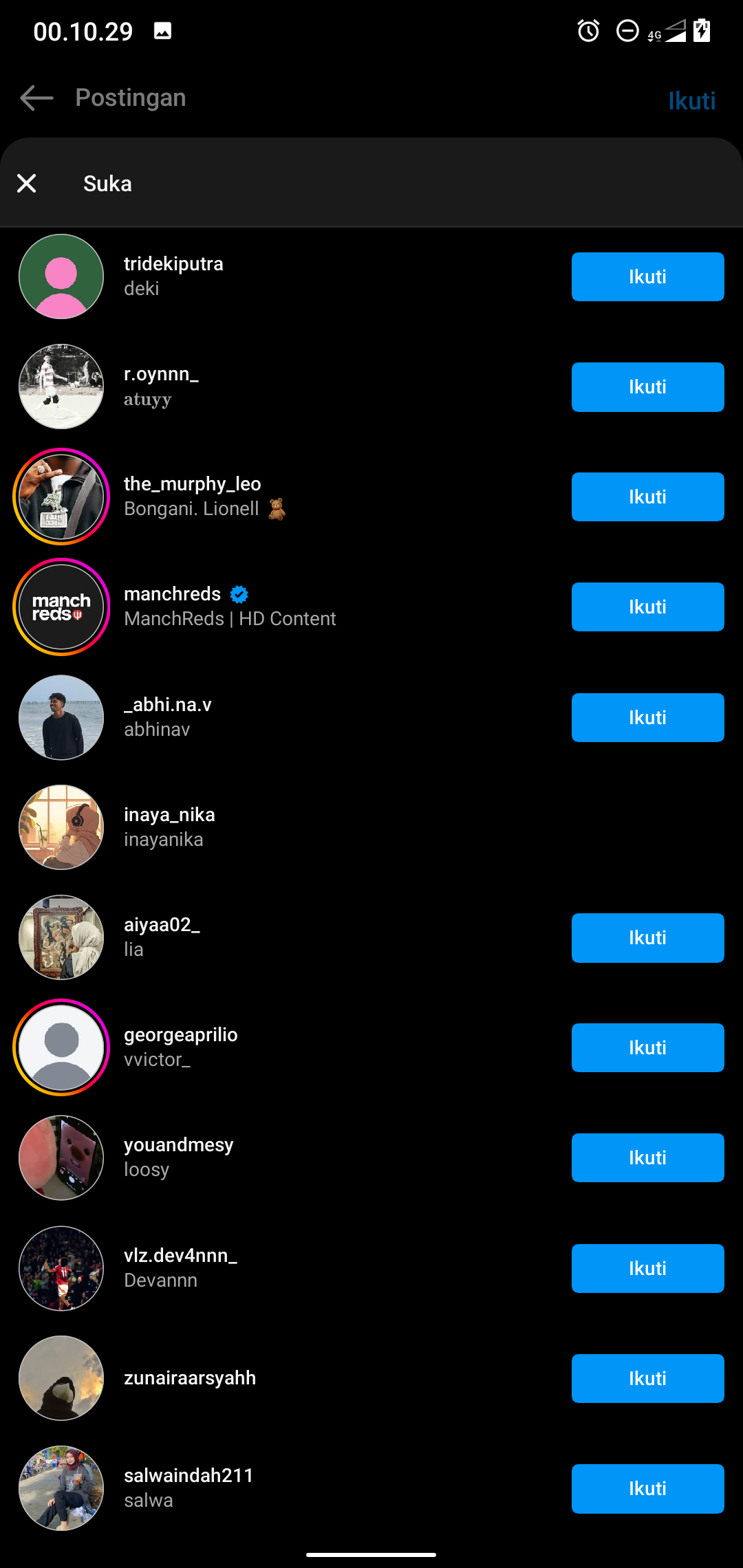This screenshot has width=743, height=1568.
Task: Follow salwaindah211
Action: (x=647, y=1489)
